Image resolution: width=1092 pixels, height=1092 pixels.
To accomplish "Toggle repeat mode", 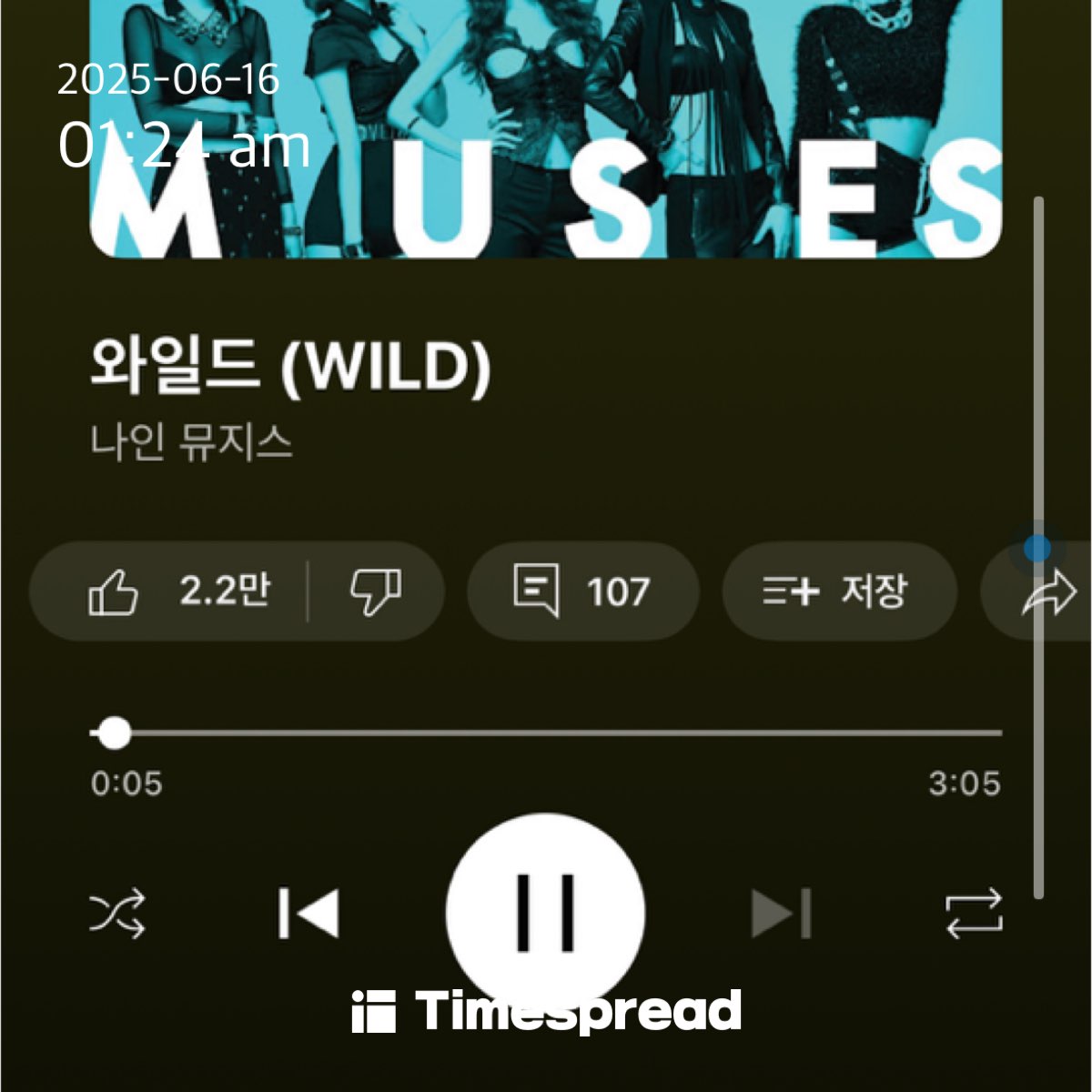I will tap(973, 914).
